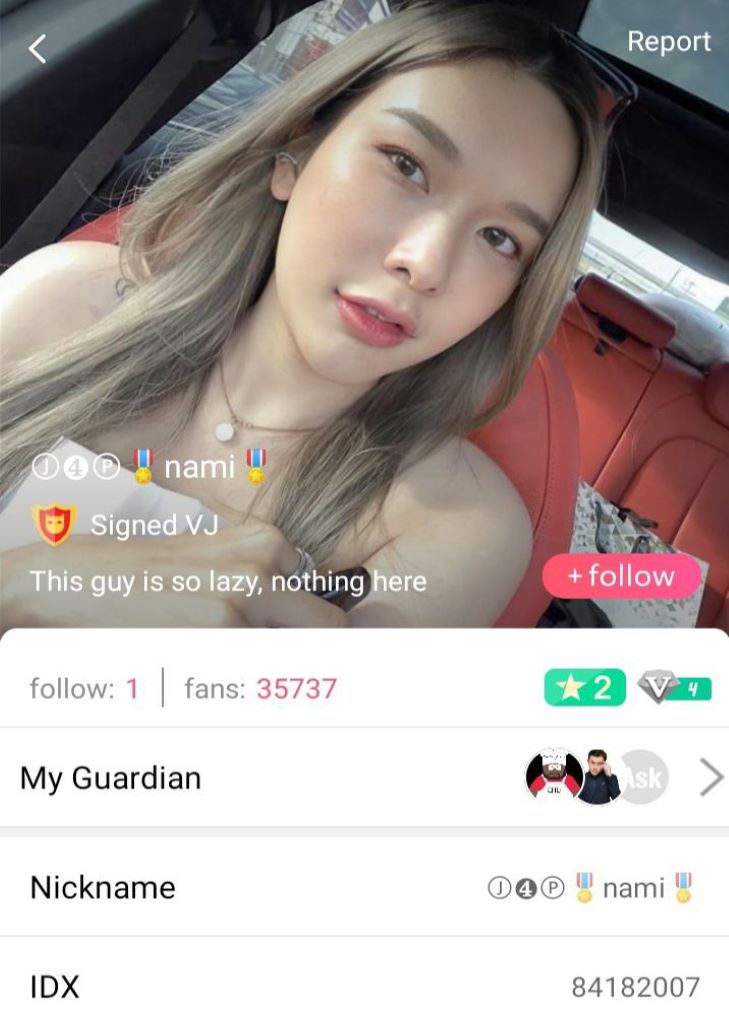Image resolution: width=729 pixels, height=1029 pixels.
Task: Follow nami's profile
Action: click(620, 576)
